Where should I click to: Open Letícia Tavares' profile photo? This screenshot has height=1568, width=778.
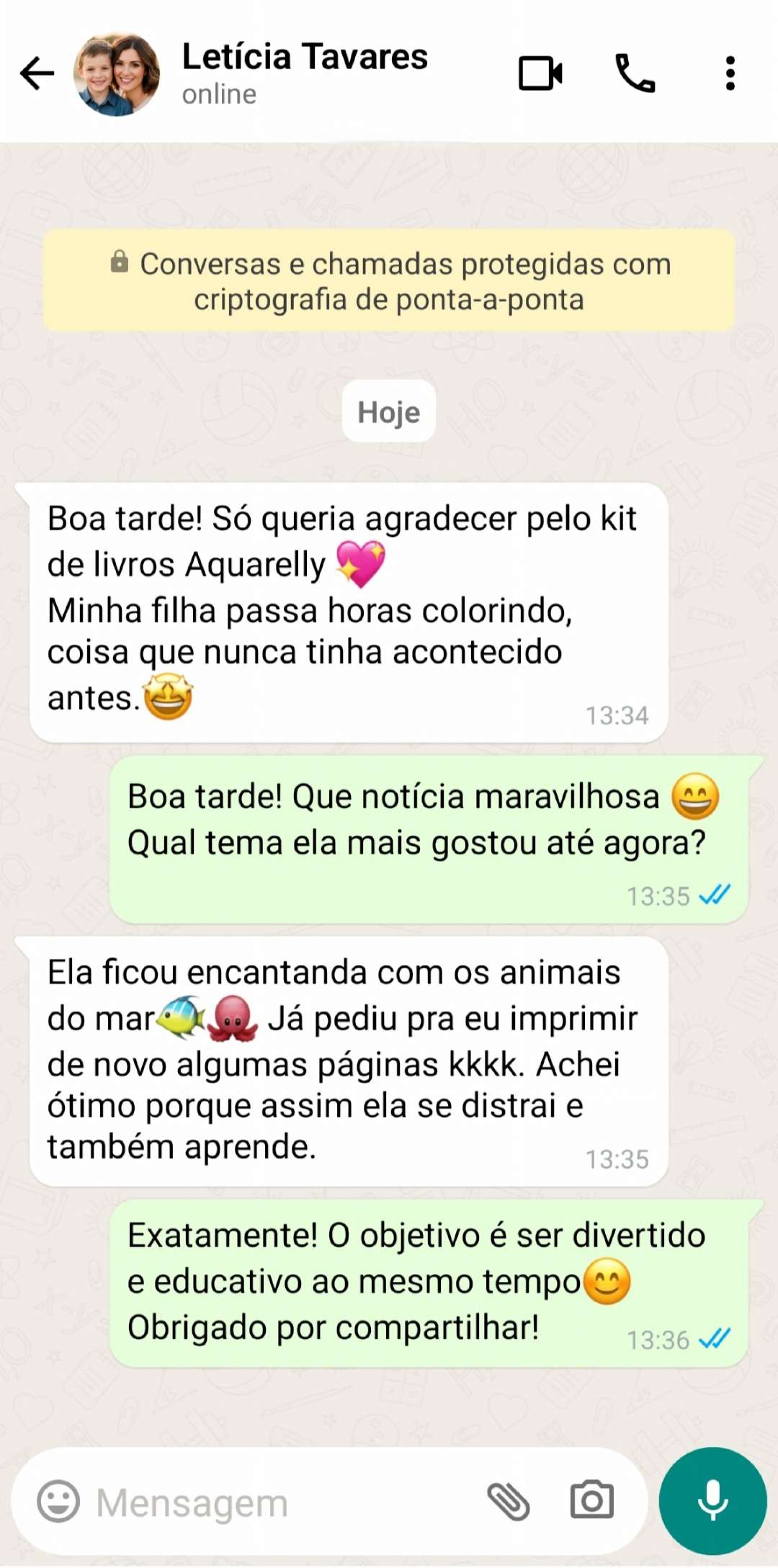(x=117, y=73)
